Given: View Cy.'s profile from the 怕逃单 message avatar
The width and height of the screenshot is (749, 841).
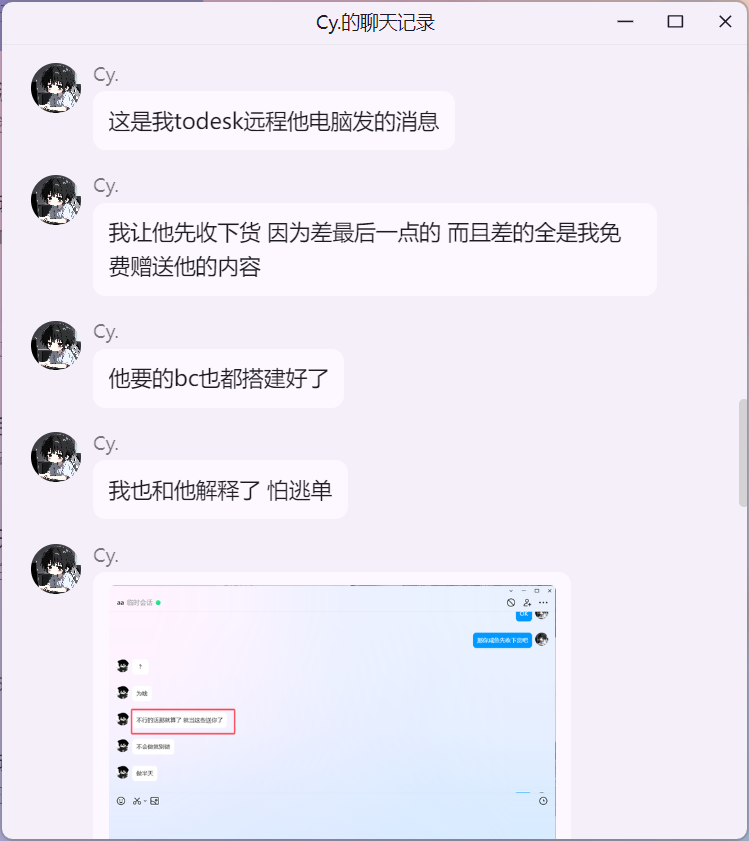Looking at the screenshot, I should (56, 457).
